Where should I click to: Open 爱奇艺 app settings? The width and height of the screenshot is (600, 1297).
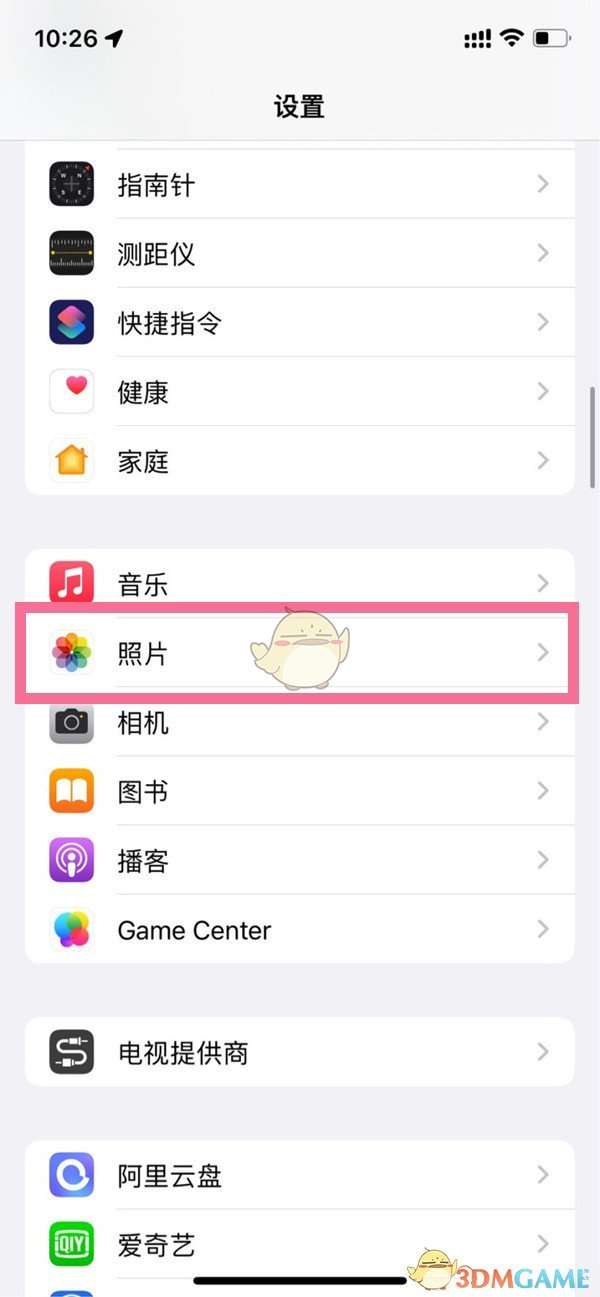click(x=300, y=1245)
